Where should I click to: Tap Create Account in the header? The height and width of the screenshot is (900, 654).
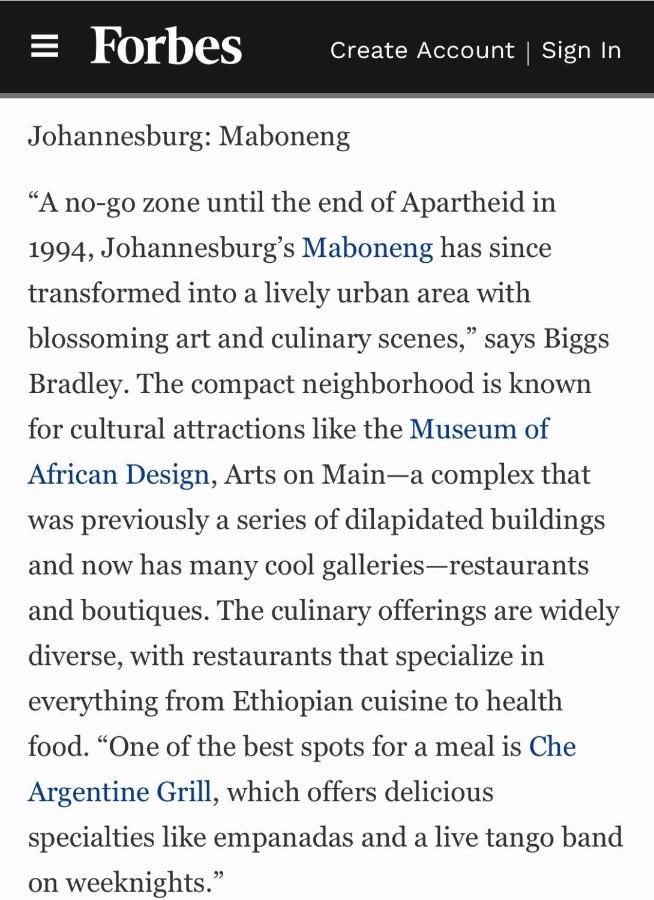[421, 50]
